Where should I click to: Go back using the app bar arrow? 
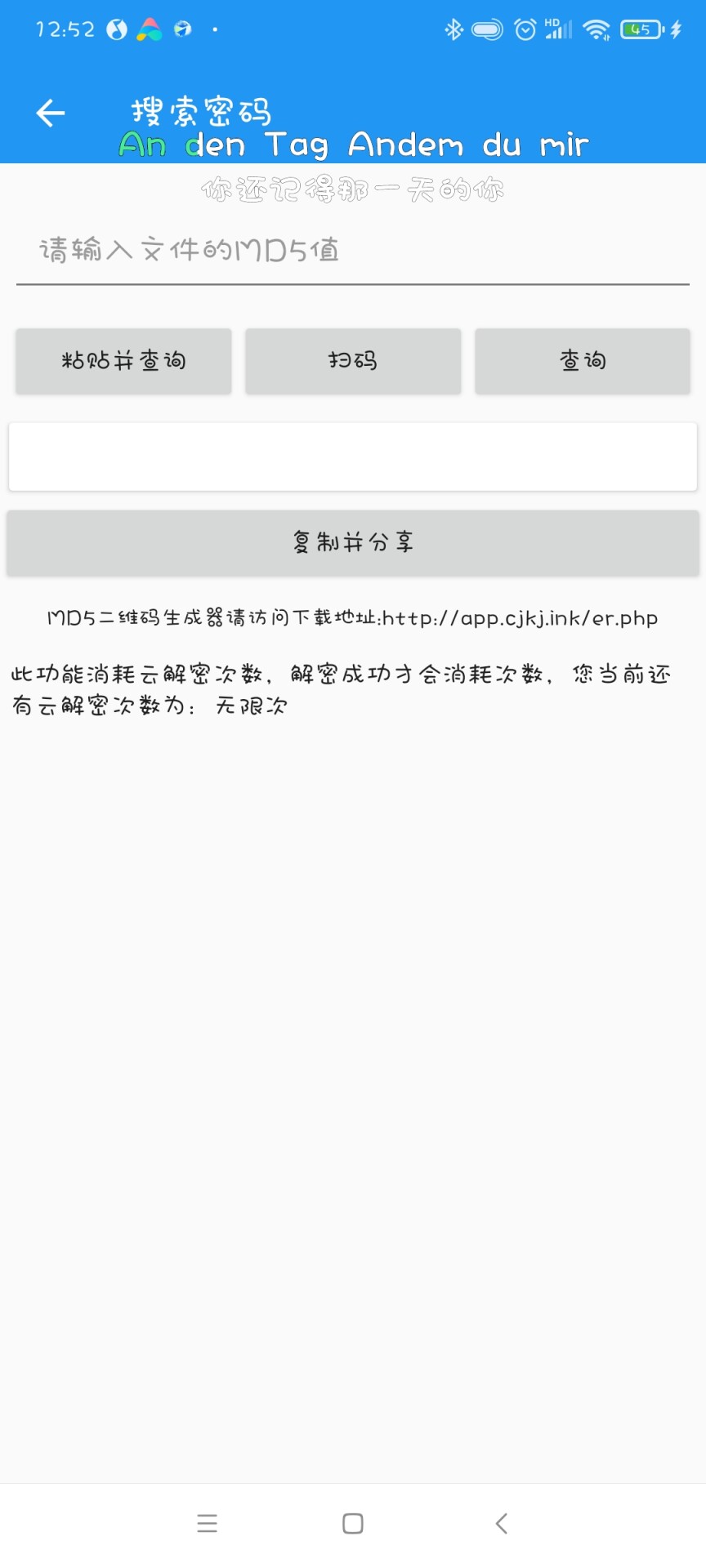(x=51, y=113)
